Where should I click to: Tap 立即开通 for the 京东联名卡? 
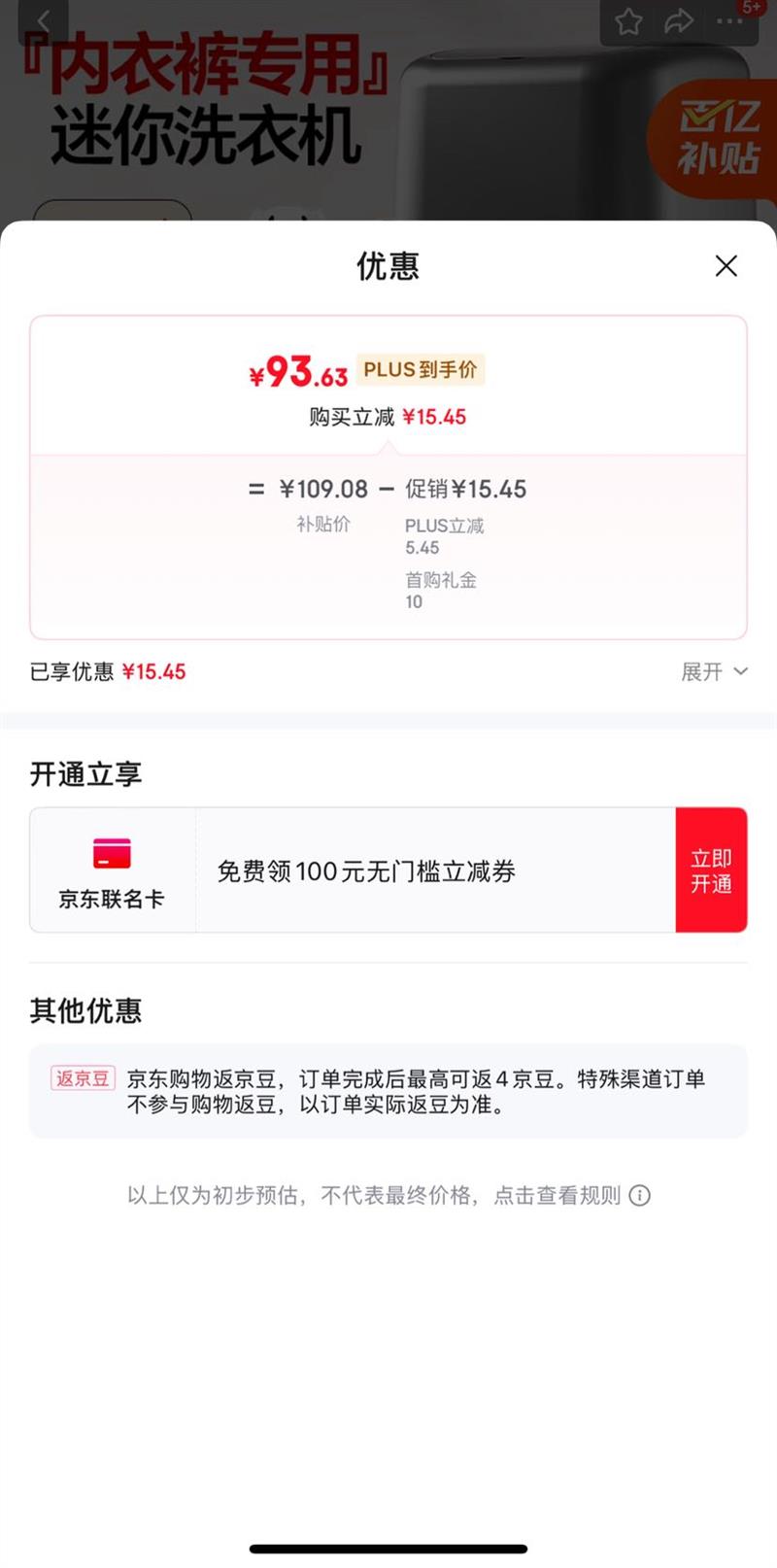[x=711, y=870]
